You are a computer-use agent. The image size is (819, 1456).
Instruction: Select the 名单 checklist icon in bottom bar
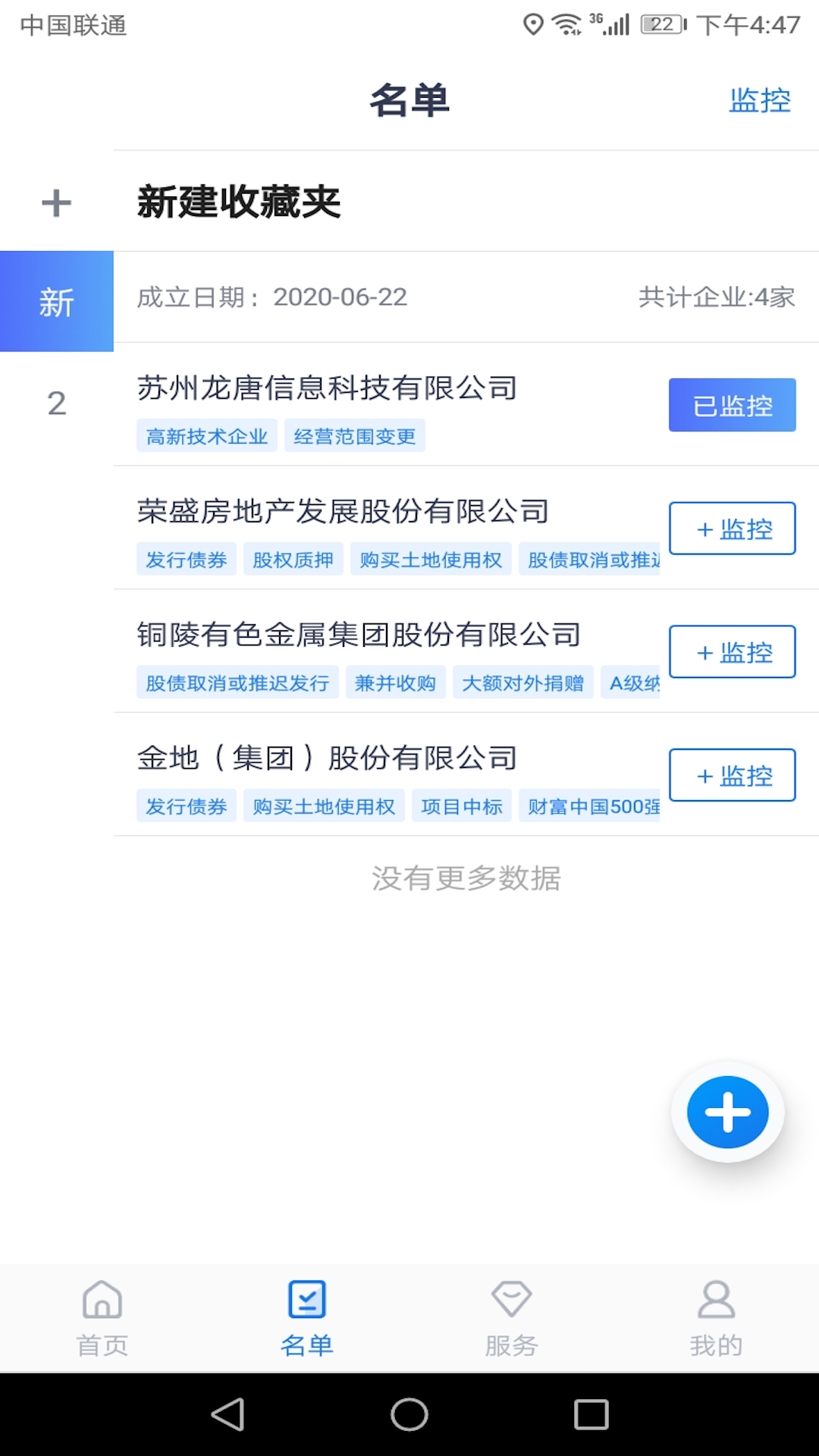(305, 1299)
